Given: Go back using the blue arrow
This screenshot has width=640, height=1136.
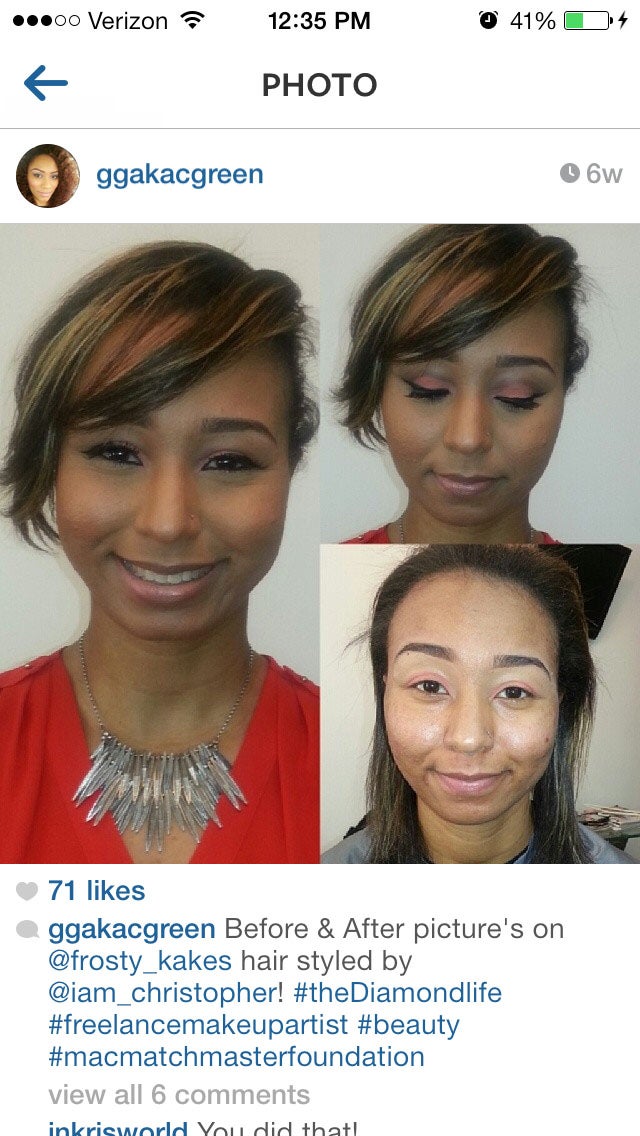Looking at the screenshot, I should (x=45, y=85).
